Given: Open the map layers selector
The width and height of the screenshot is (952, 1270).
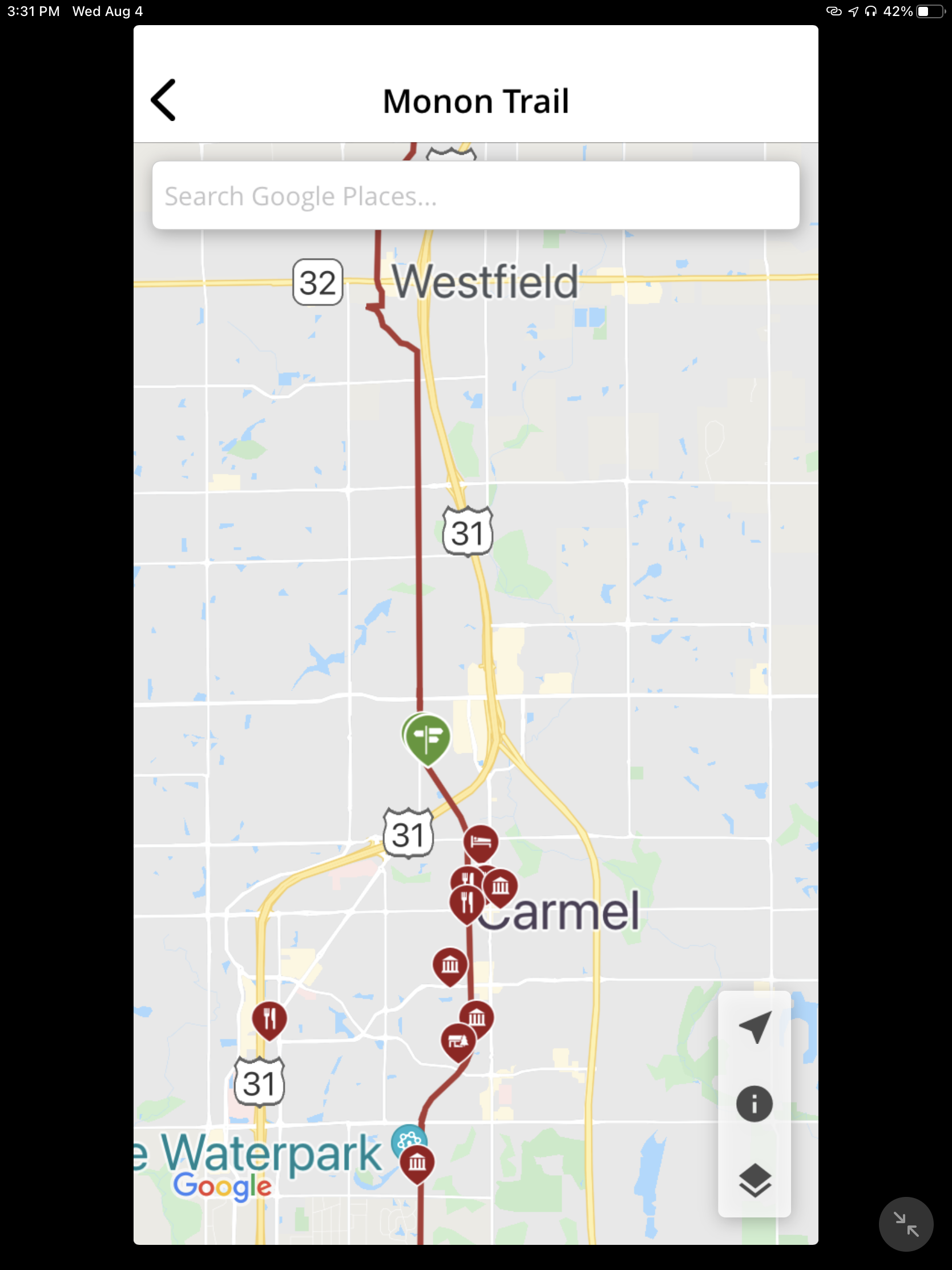Looking at the screenshot, I should (x=754, y=1180).
